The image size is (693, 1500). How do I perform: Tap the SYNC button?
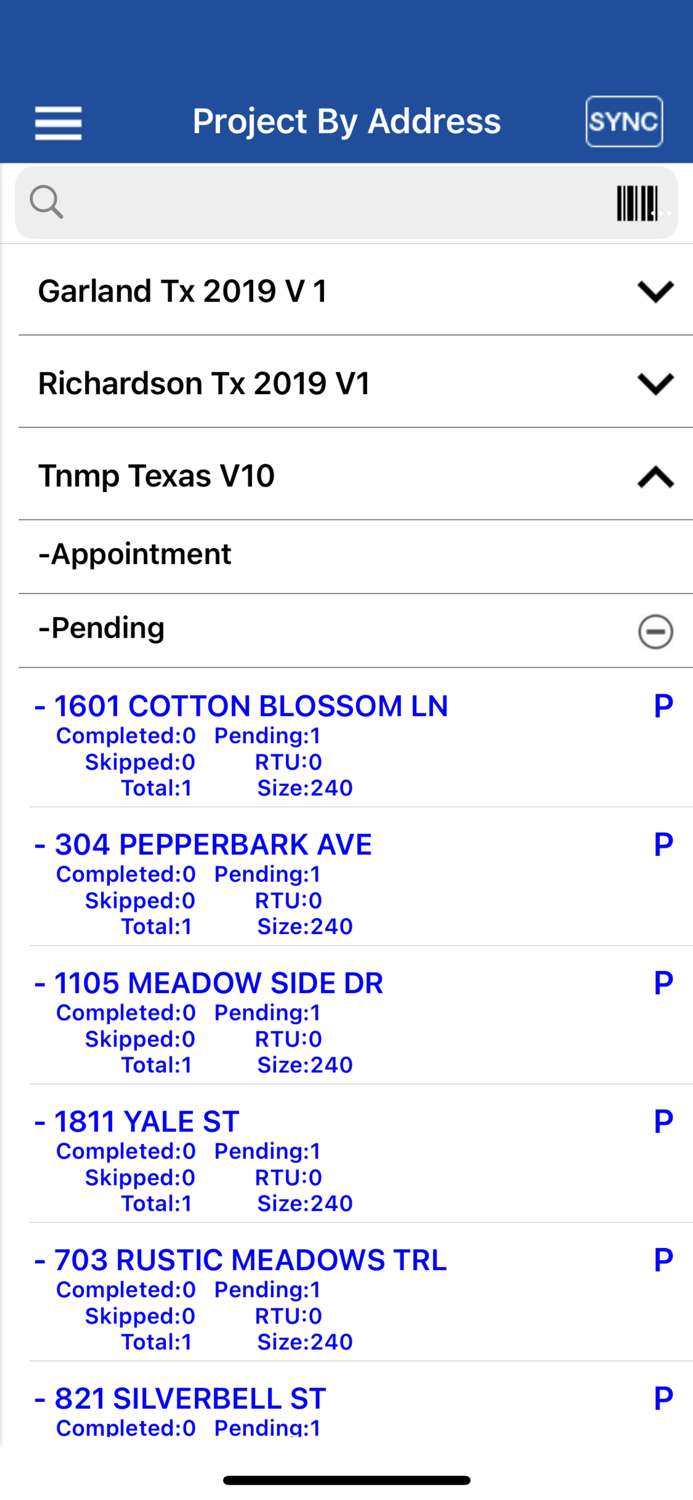(x=624, y=122)
